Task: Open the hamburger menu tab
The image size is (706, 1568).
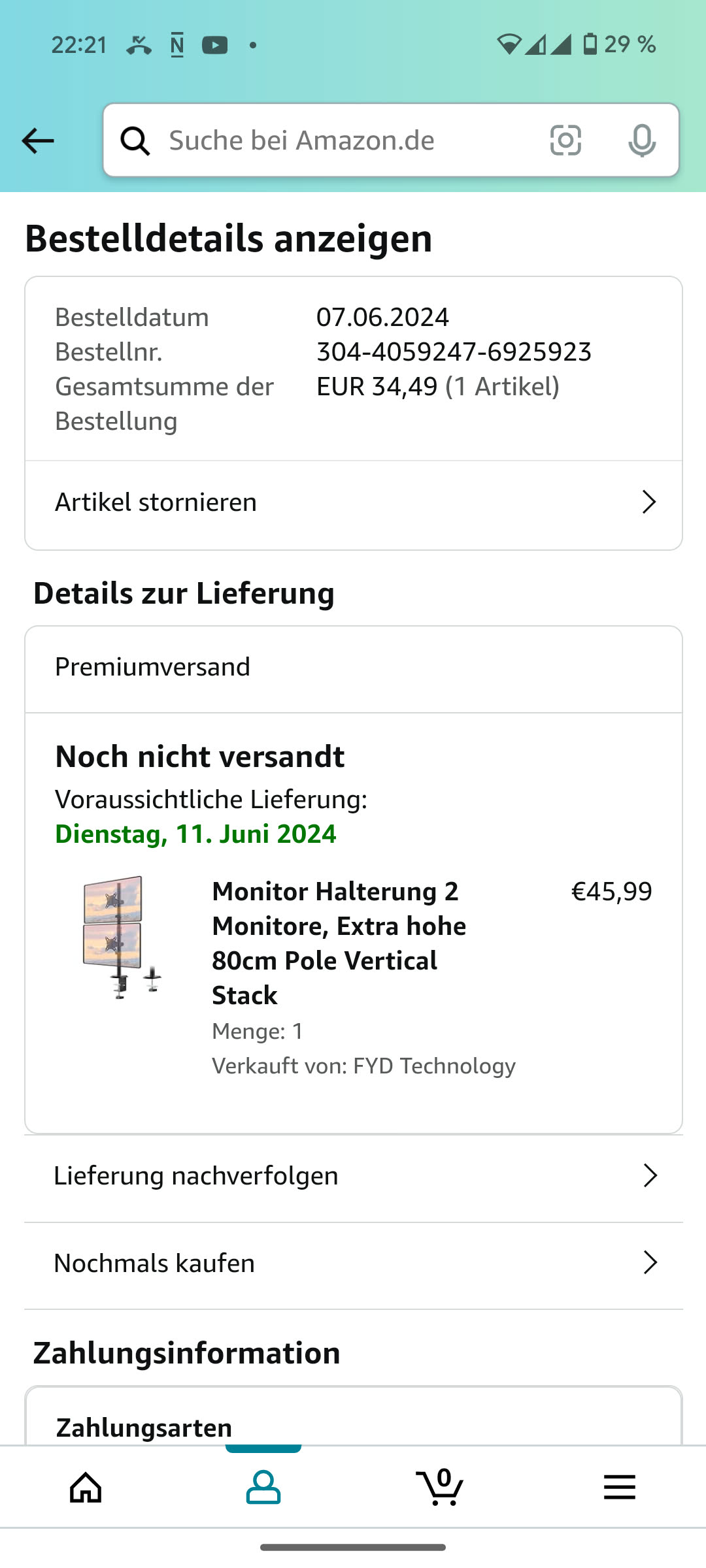Action: click(x=619, y=1487)
